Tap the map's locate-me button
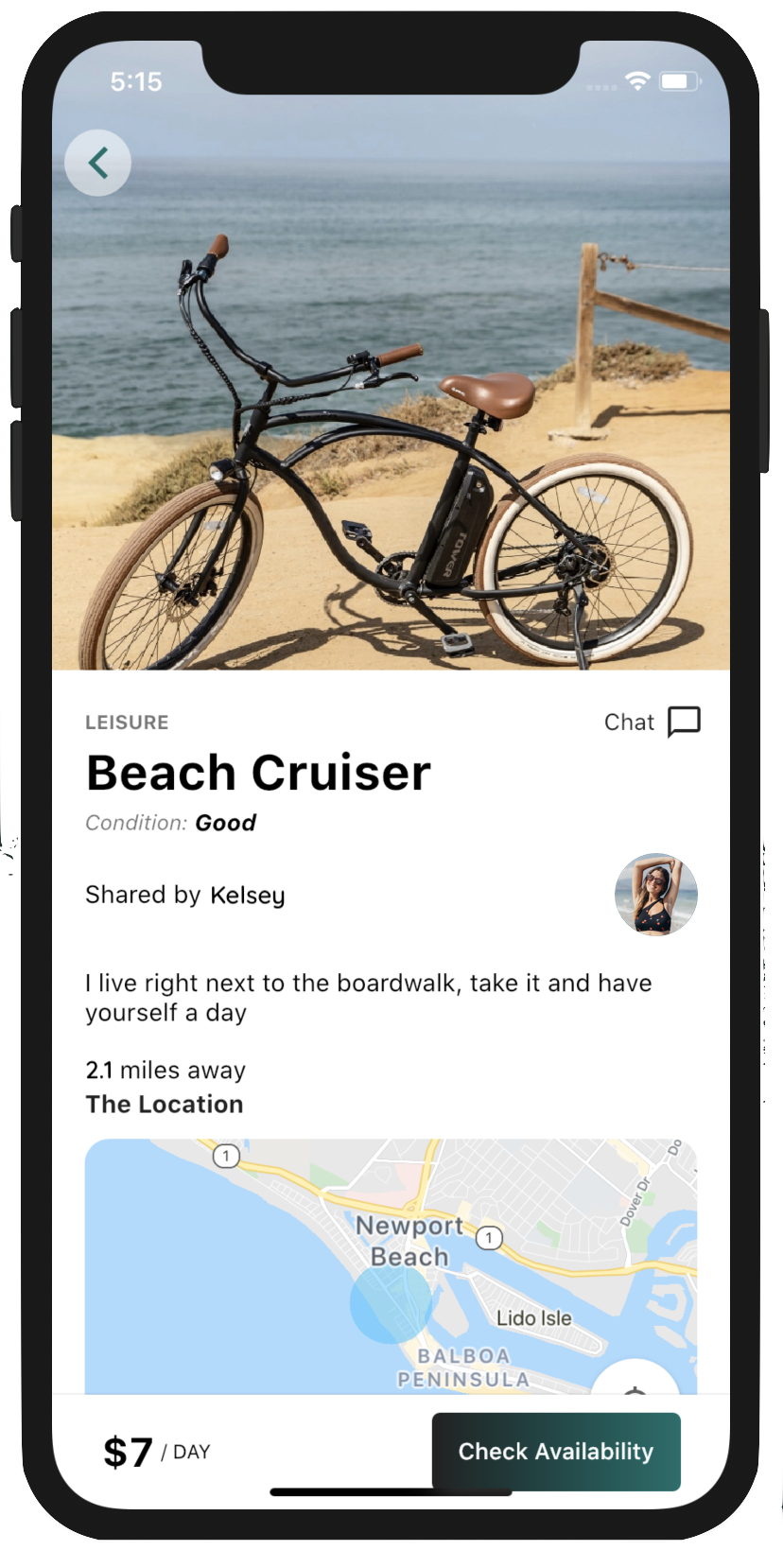Image resolution: width=783 pixels, height=1568 pixels. coord(635,1382)
